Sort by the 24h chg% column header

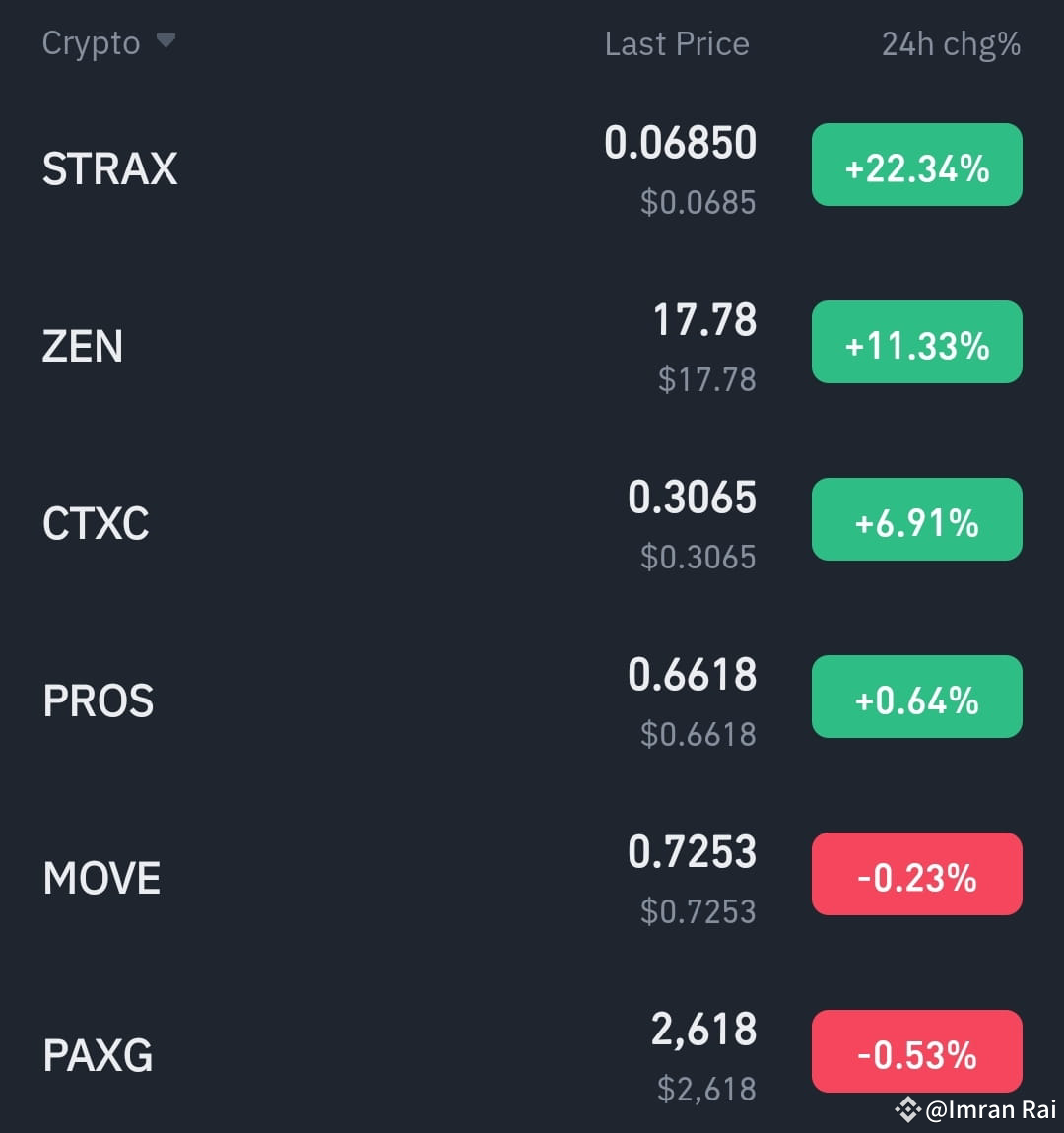tap(950, 42)
